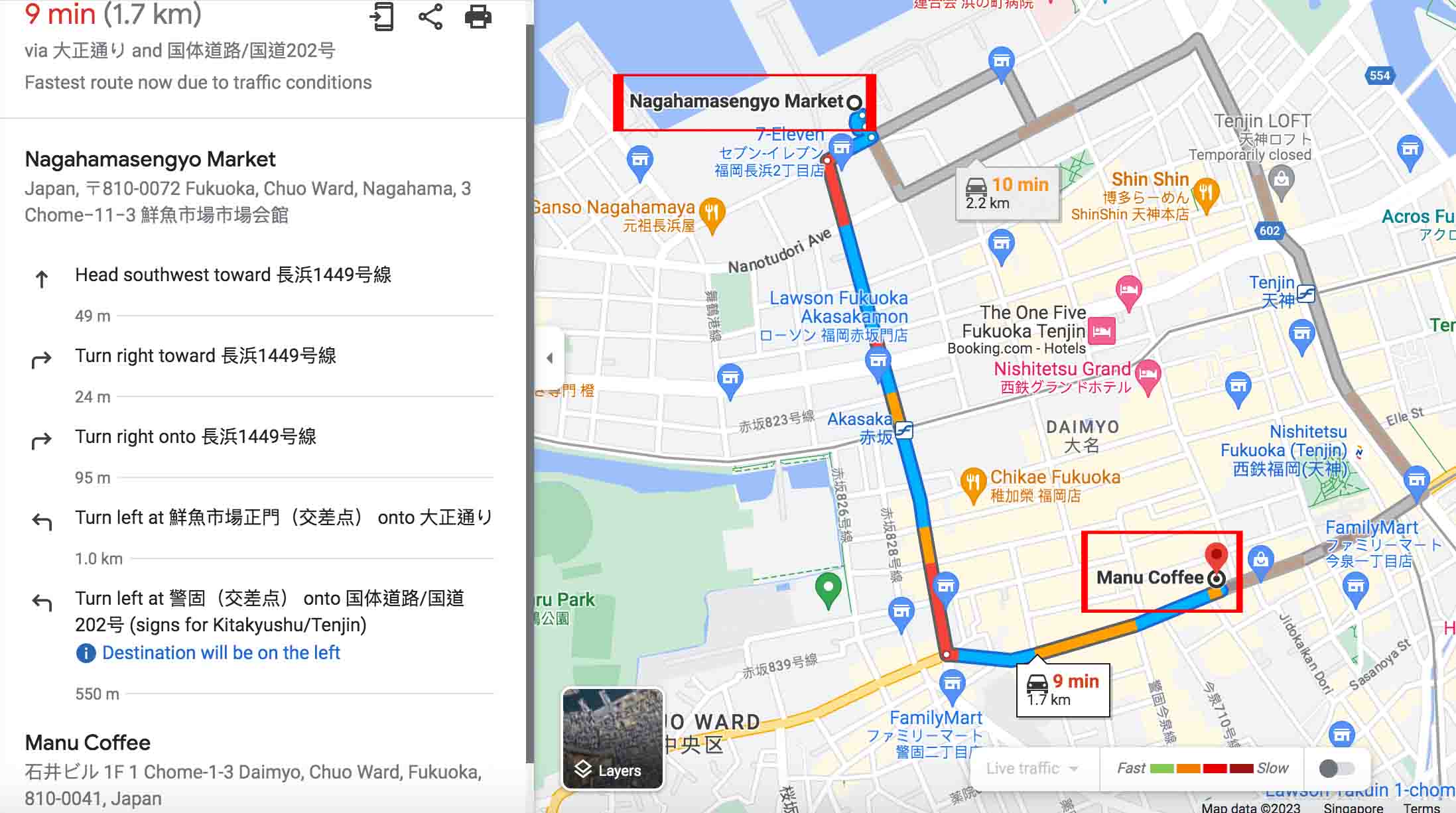Screen dimensions: 1456x813
Task: Toggle the traffic legend switch
Action: (x=1336, y=769)
